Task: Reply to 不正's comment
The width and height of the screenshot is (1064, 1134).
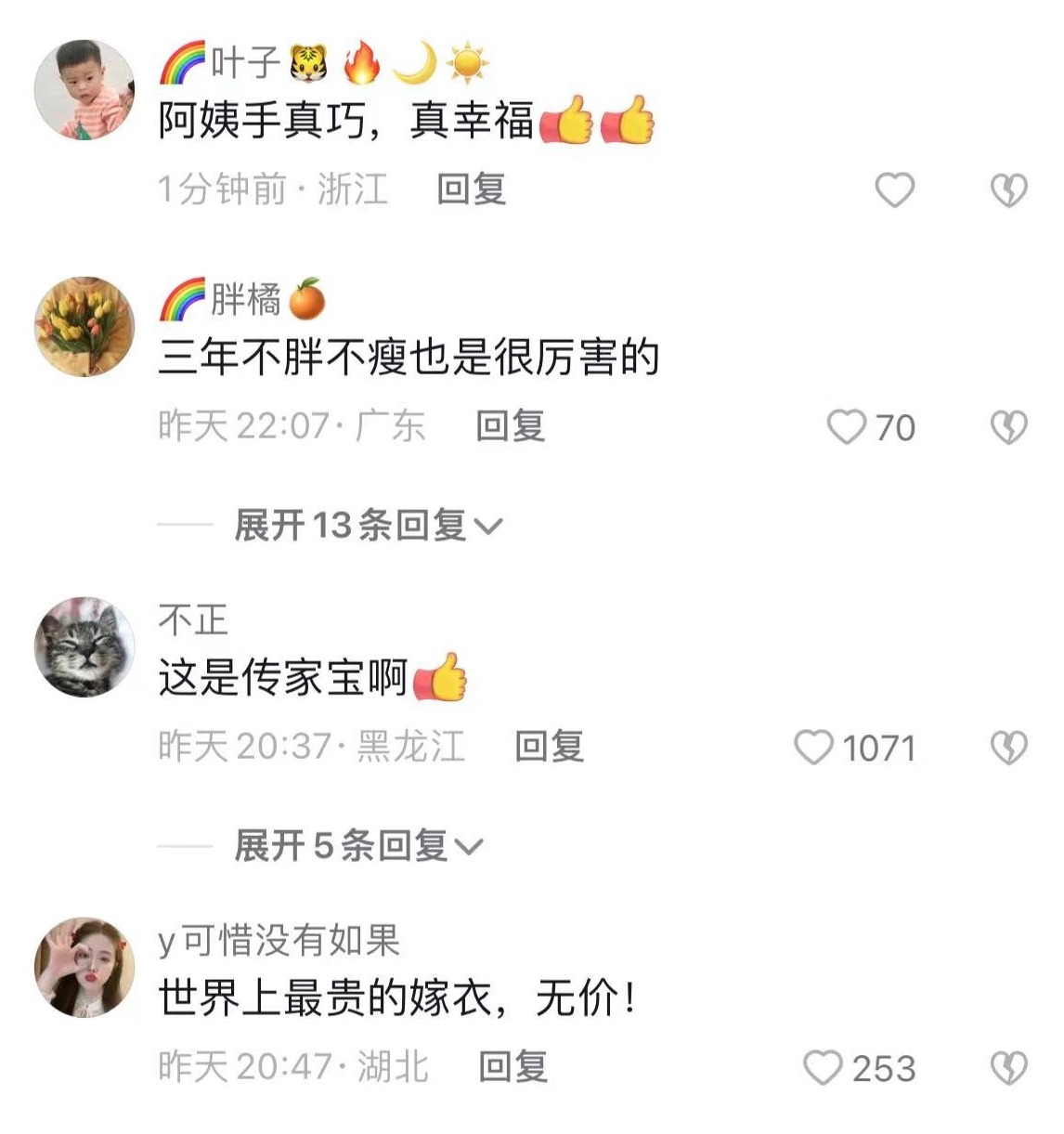Action: pyautogui.click(x=549, y=747)
